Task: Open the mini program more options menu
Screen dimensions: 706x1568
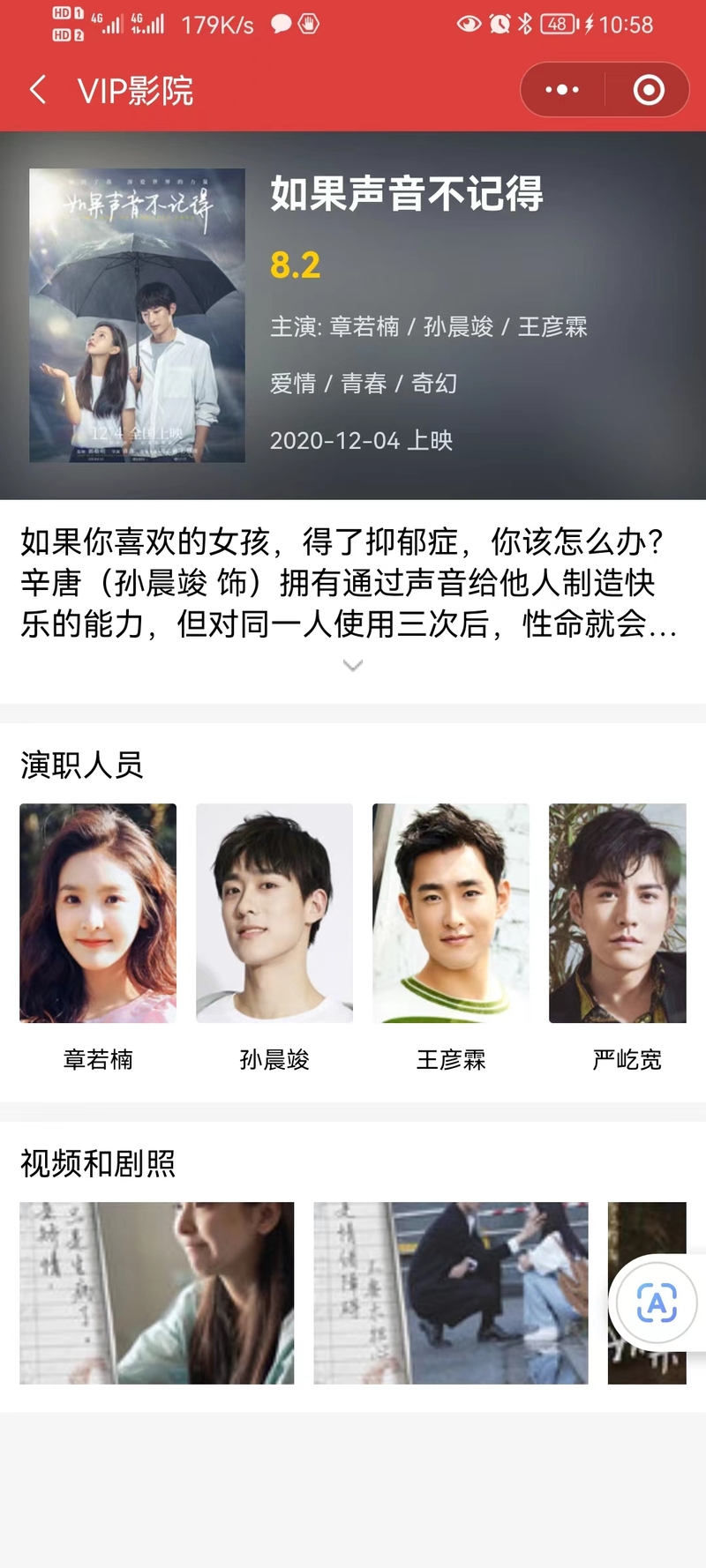Action: click(562, 90)
